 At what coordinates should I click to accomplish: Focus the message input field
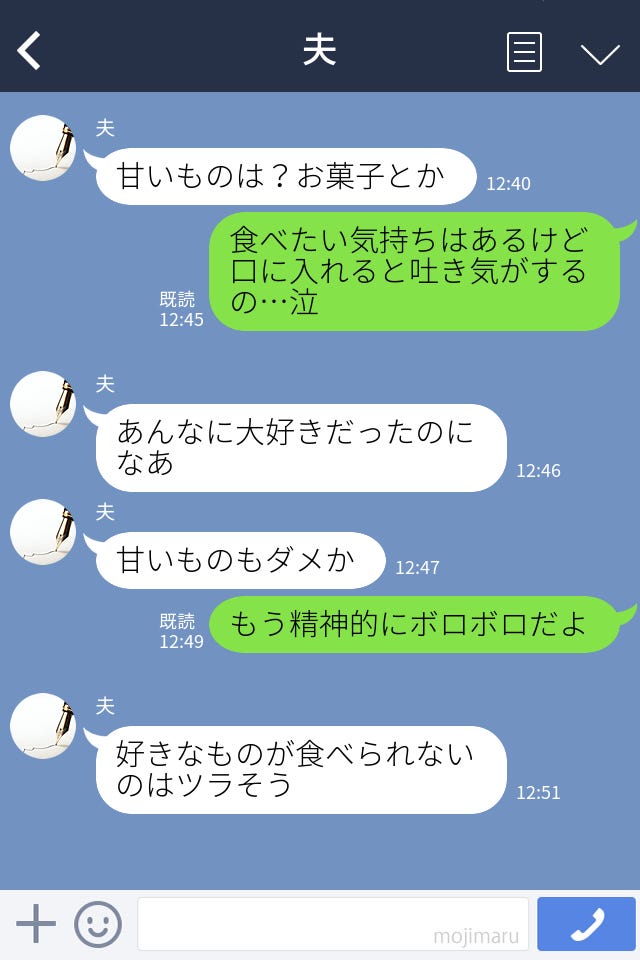point(332,924)
